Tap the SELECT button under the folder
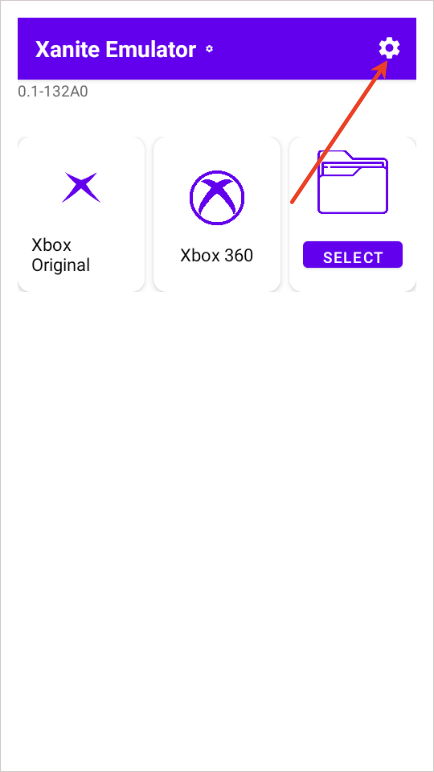Viewport: 434px width, 772px height. [x=353, y=255]
